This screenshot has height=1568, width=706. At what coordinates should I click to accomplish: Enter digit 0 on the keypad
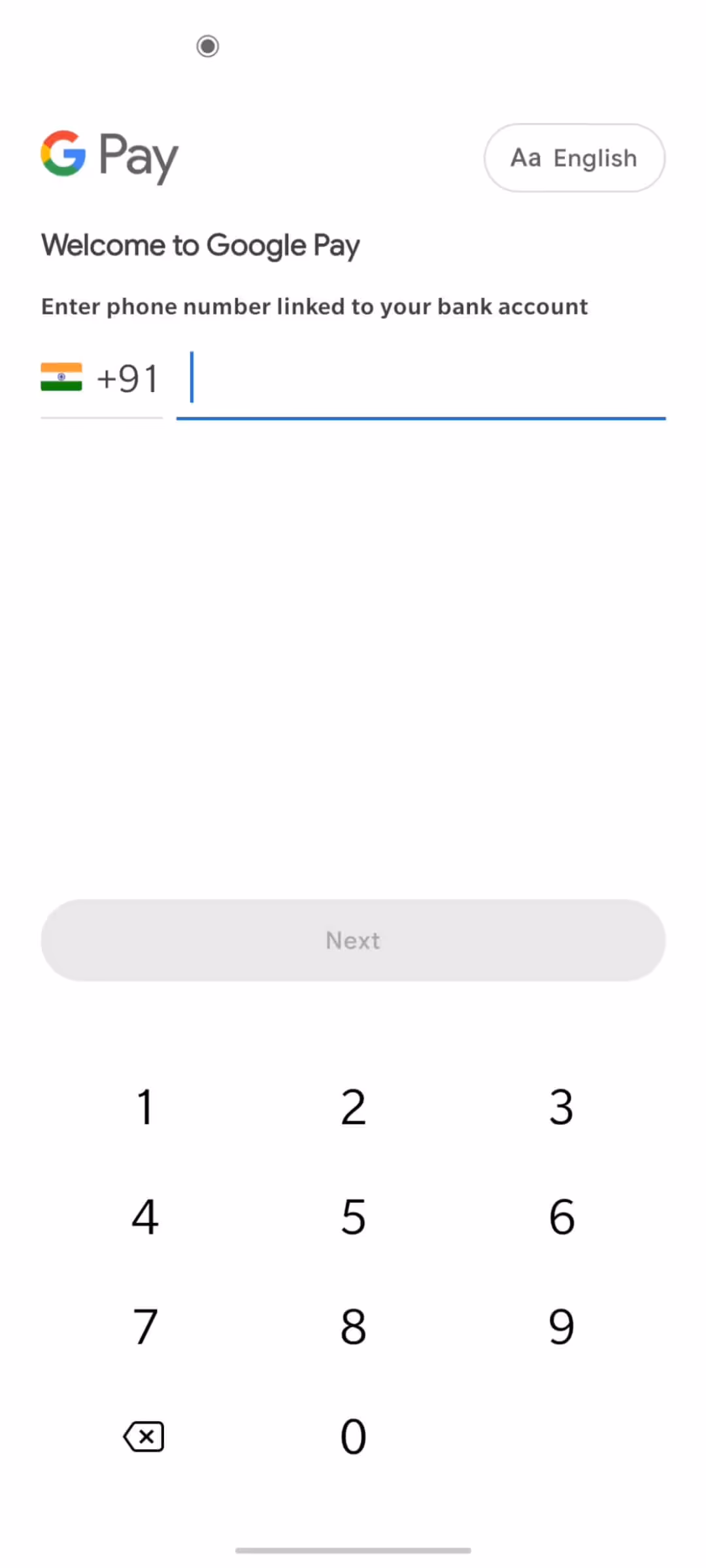(x=353, y=1437)
